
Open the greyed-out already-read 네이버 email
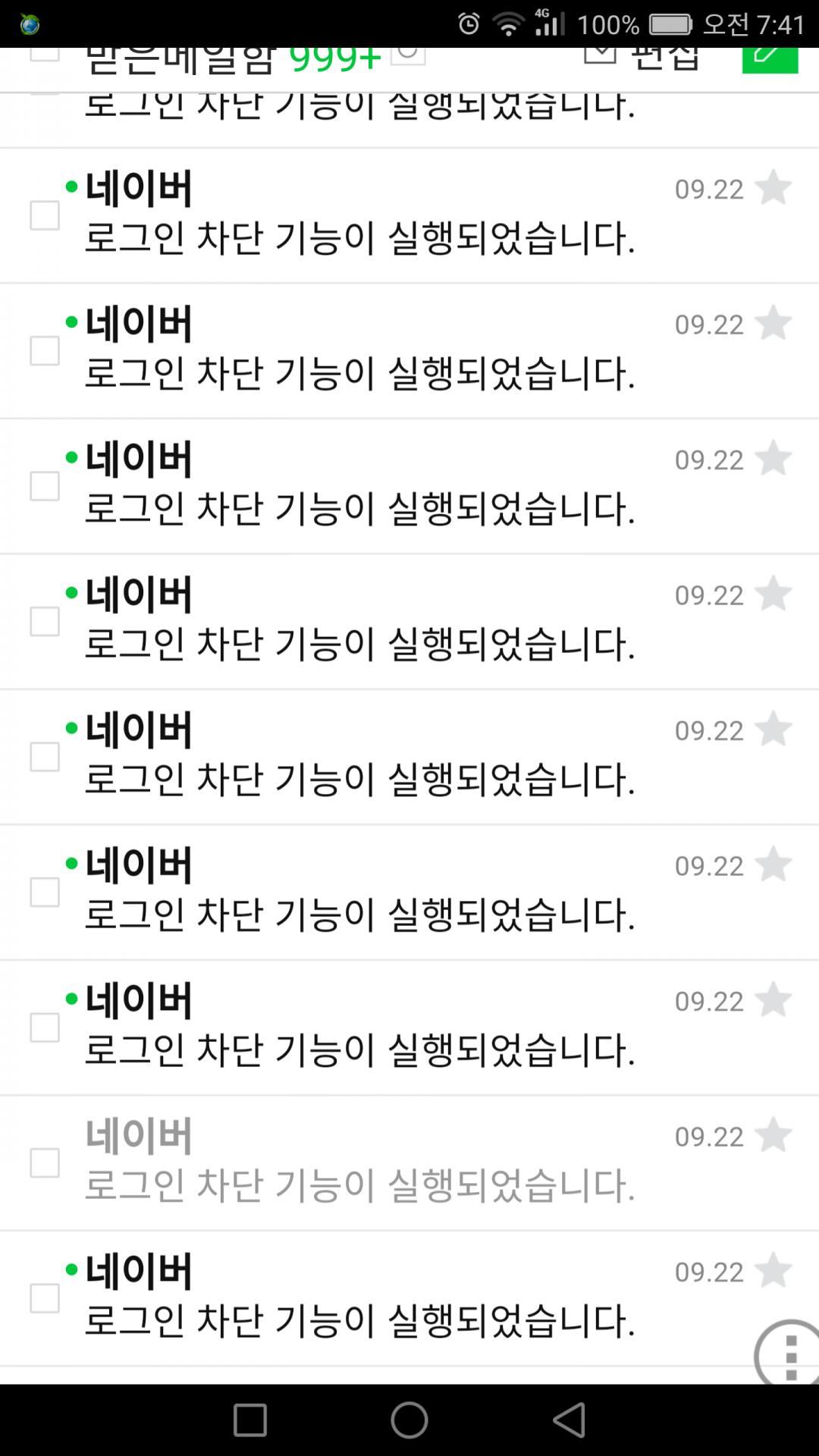tap(409, 1163)
